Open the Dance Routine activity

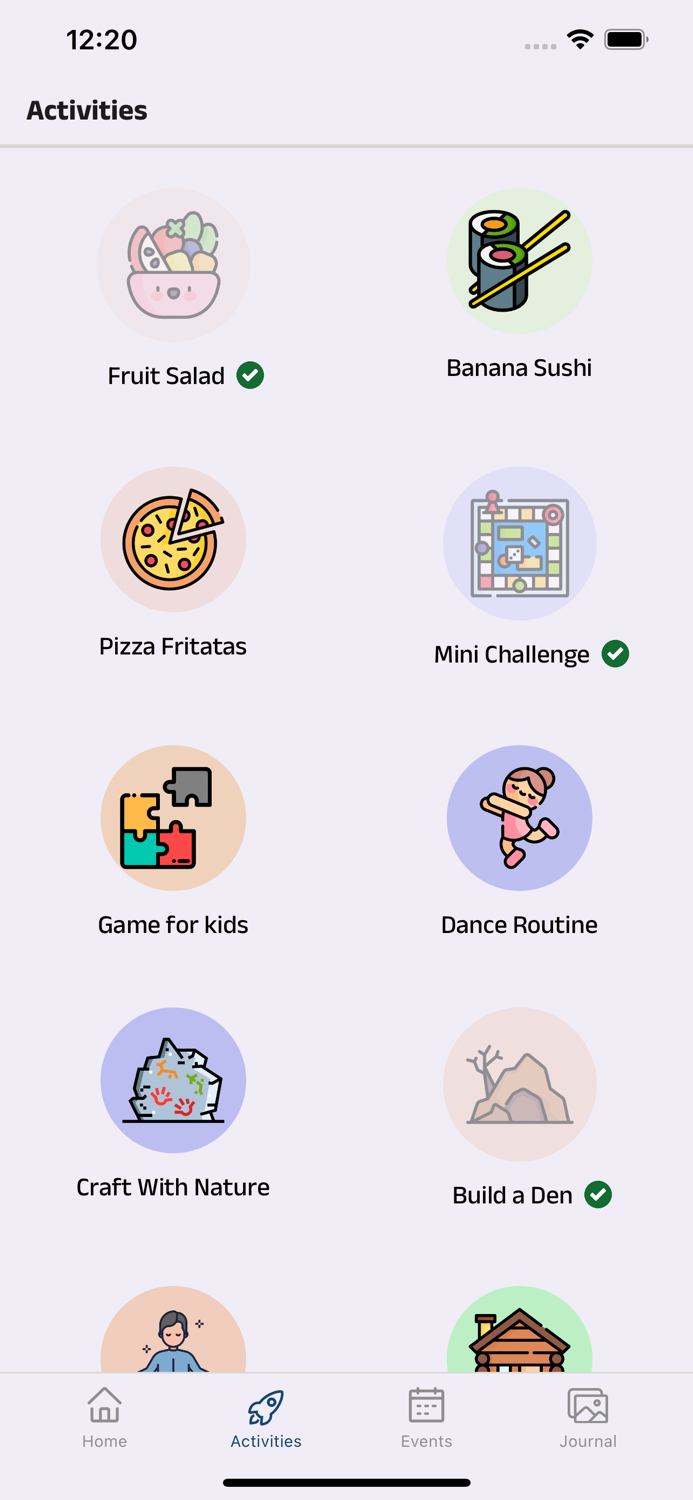(519, 818)
